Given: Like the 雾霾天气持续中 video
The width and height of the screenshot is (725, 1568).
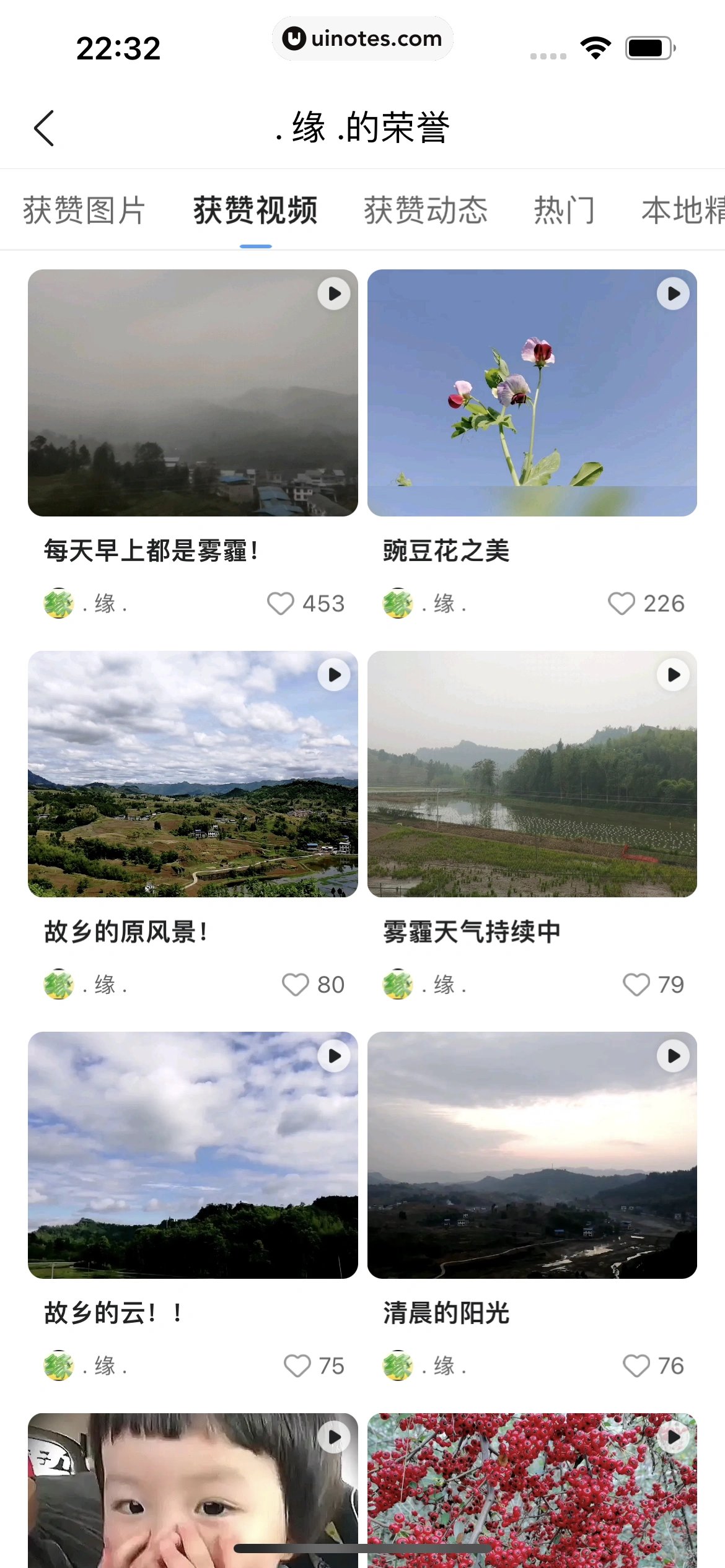Looking at the screenshot, I should [636, 985].
